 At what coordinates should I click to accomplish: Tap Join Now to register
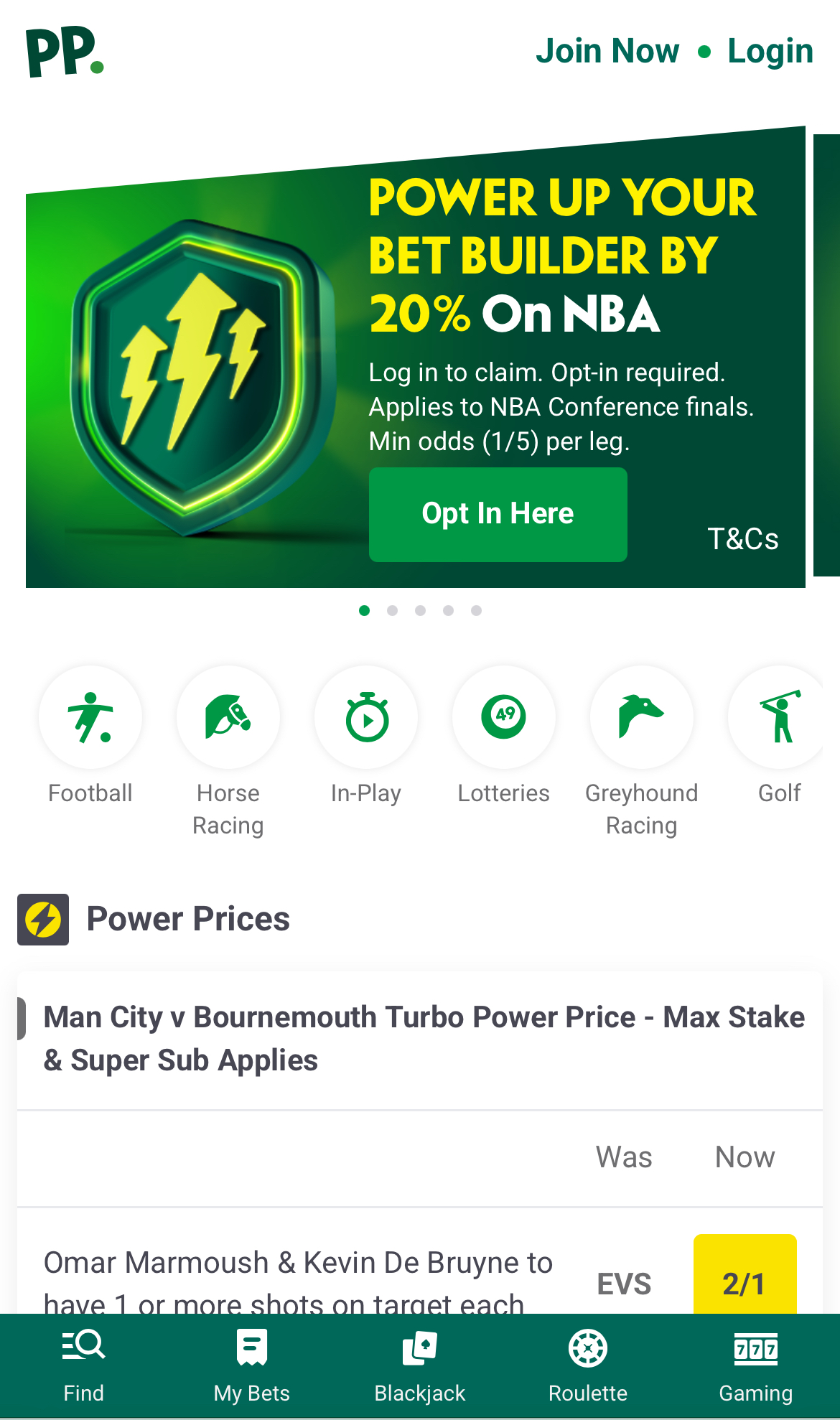(x=608, y=50)
